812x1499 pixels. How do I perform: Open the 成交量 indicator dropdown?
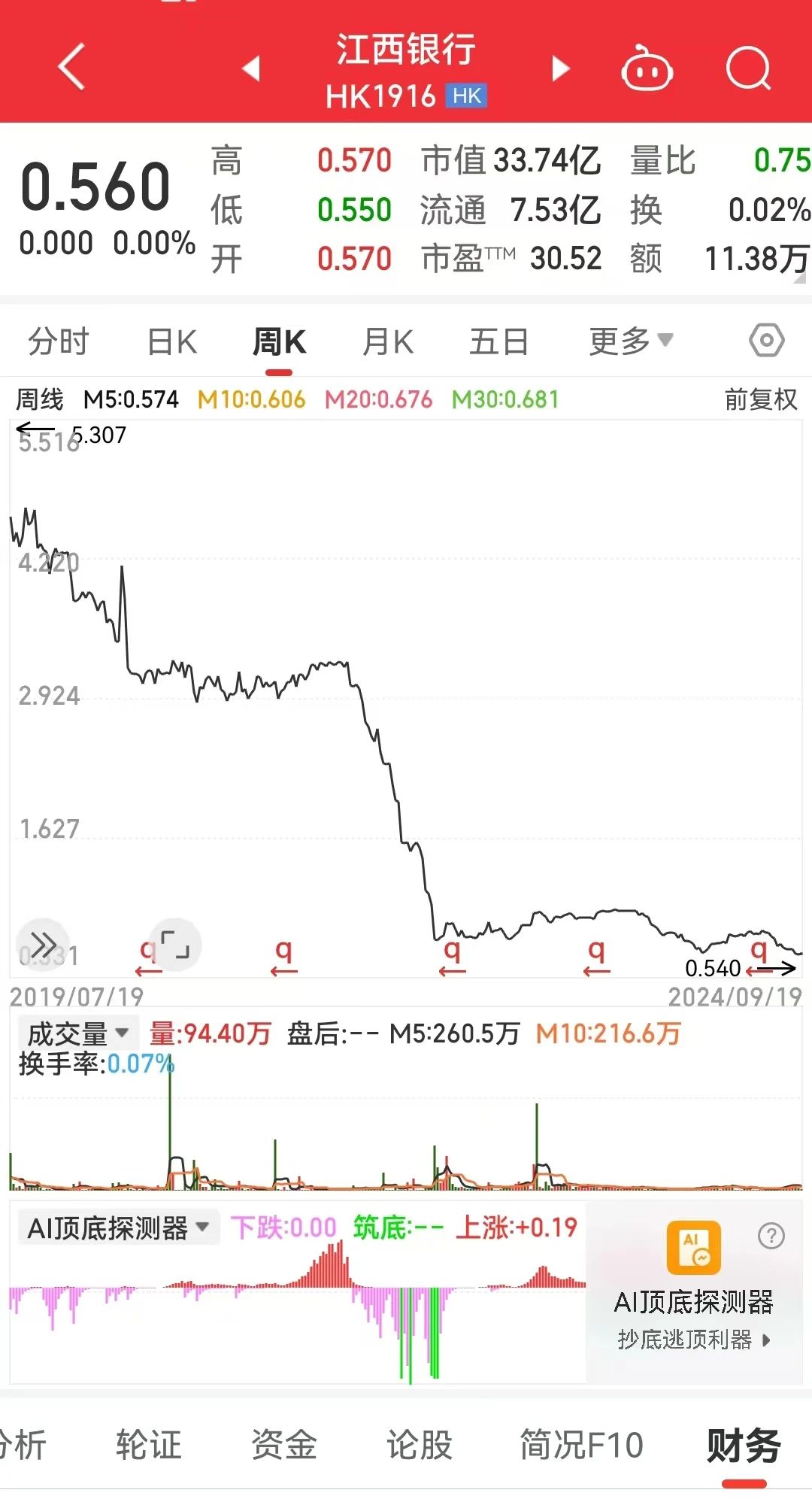(x=77, y=1033)
